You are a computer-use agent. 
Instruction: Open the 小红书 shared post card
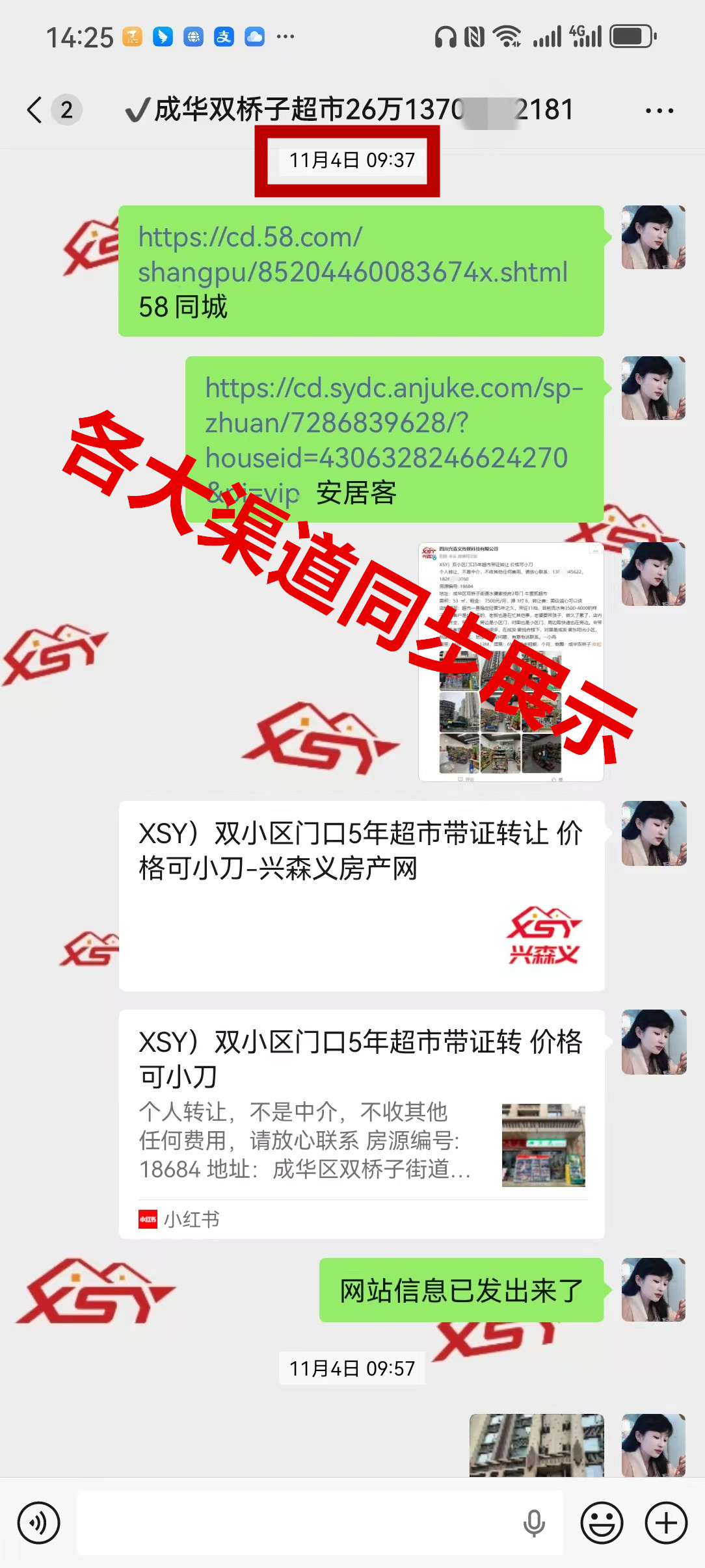tap(362, 1123)
